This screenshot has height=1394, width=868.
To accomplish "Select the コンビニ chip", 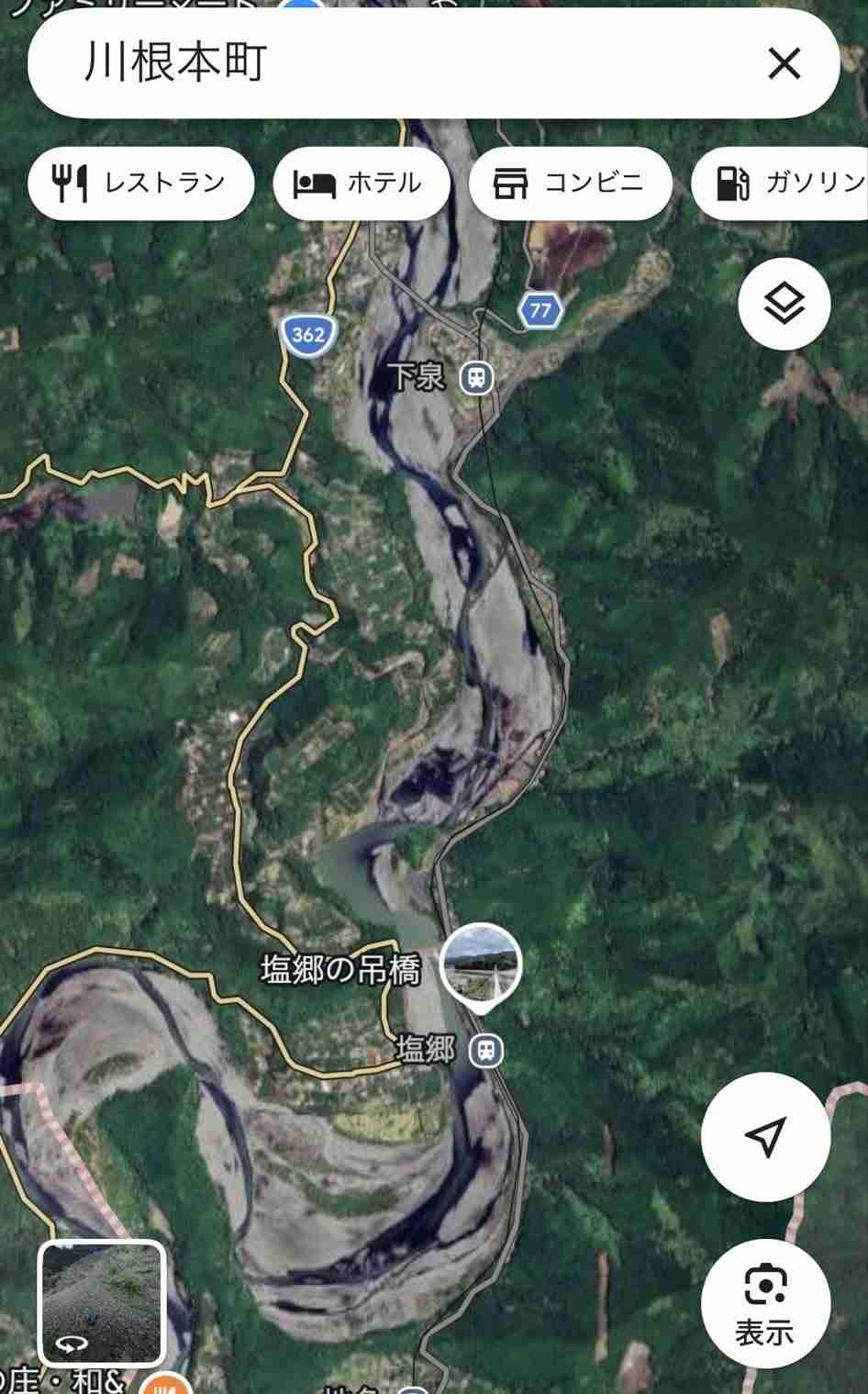I will [x=570, y=183].
